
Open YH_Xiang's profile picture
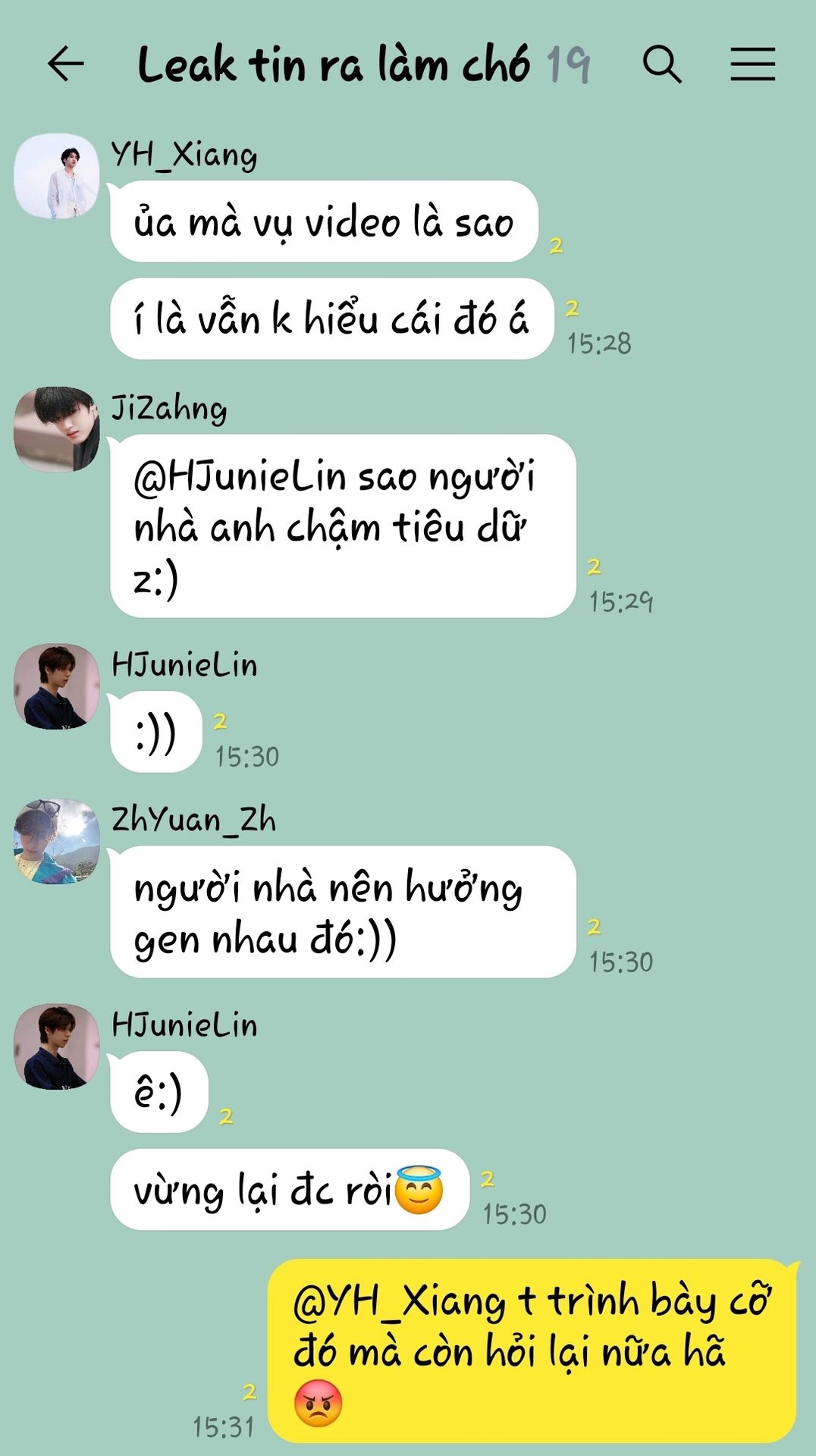pos(57,176)
